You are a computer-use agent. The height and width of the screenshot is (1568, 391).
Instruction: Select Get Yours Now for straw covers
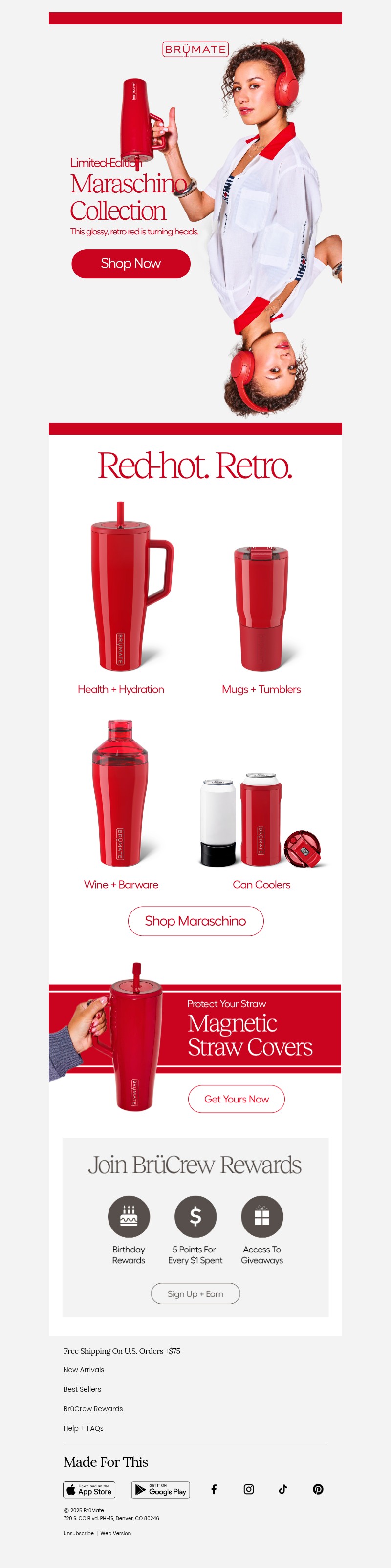[x=236, y=1099]
